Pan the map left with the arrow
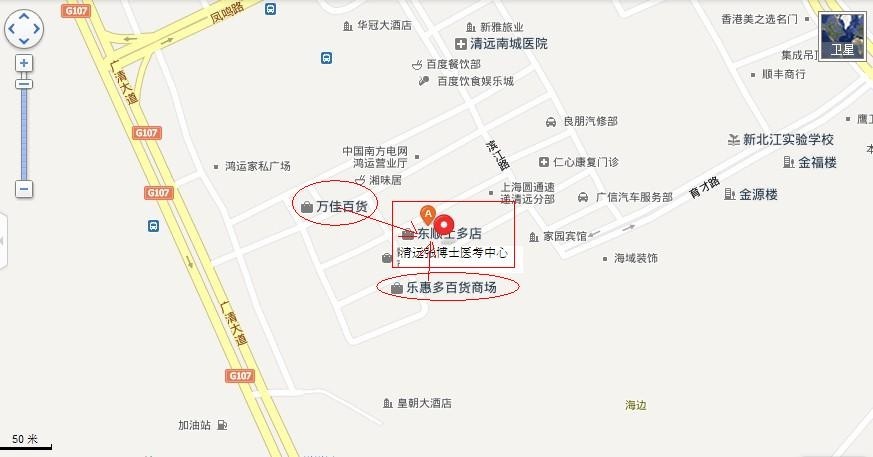 pyautogui.click(x=11, y=29)
